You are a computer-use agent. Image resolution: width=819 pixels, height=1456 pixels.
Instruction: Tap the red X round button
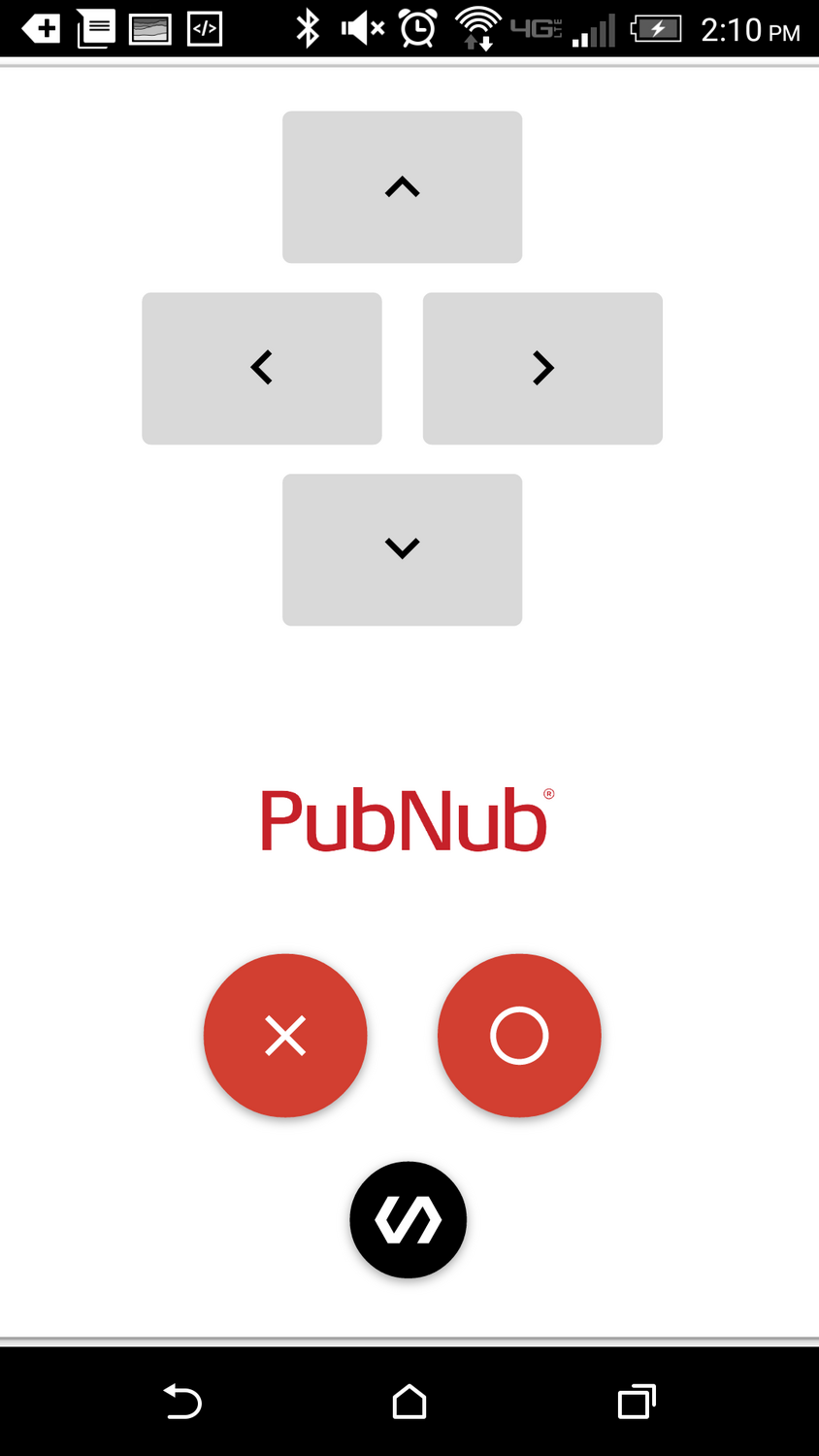(285, 1036)
